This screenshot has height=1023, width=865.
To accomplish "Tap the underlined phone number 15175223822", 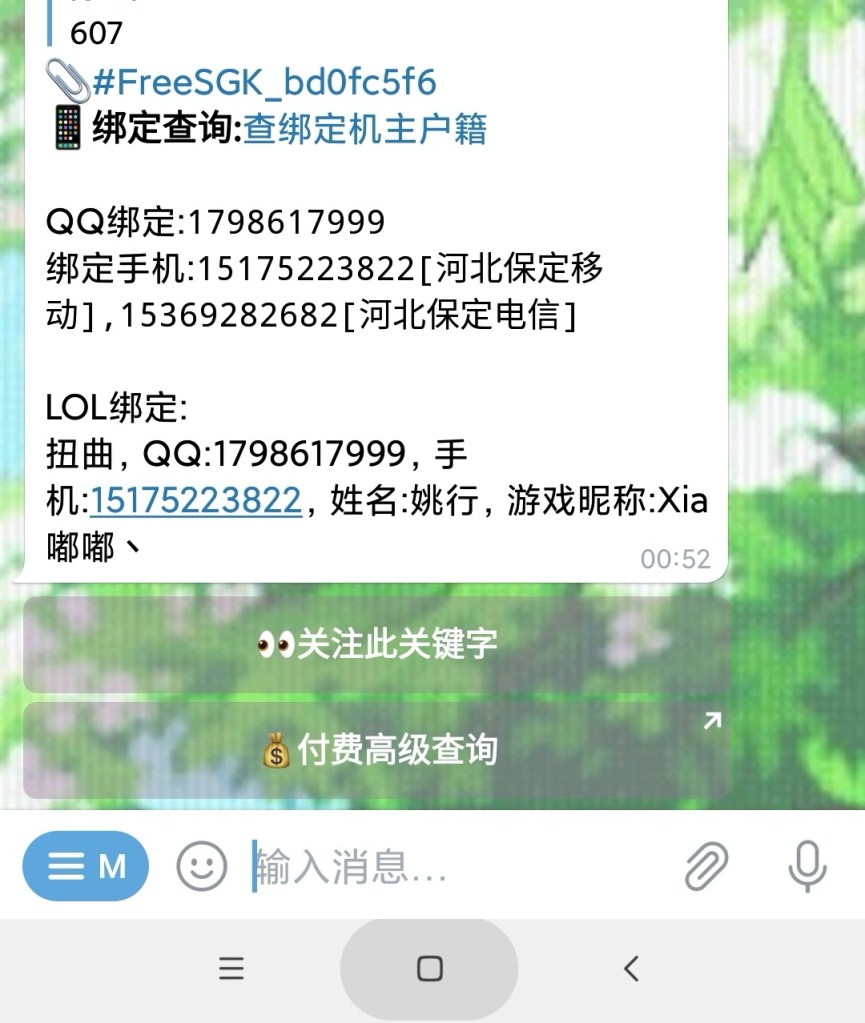I will tap(196, 500).
